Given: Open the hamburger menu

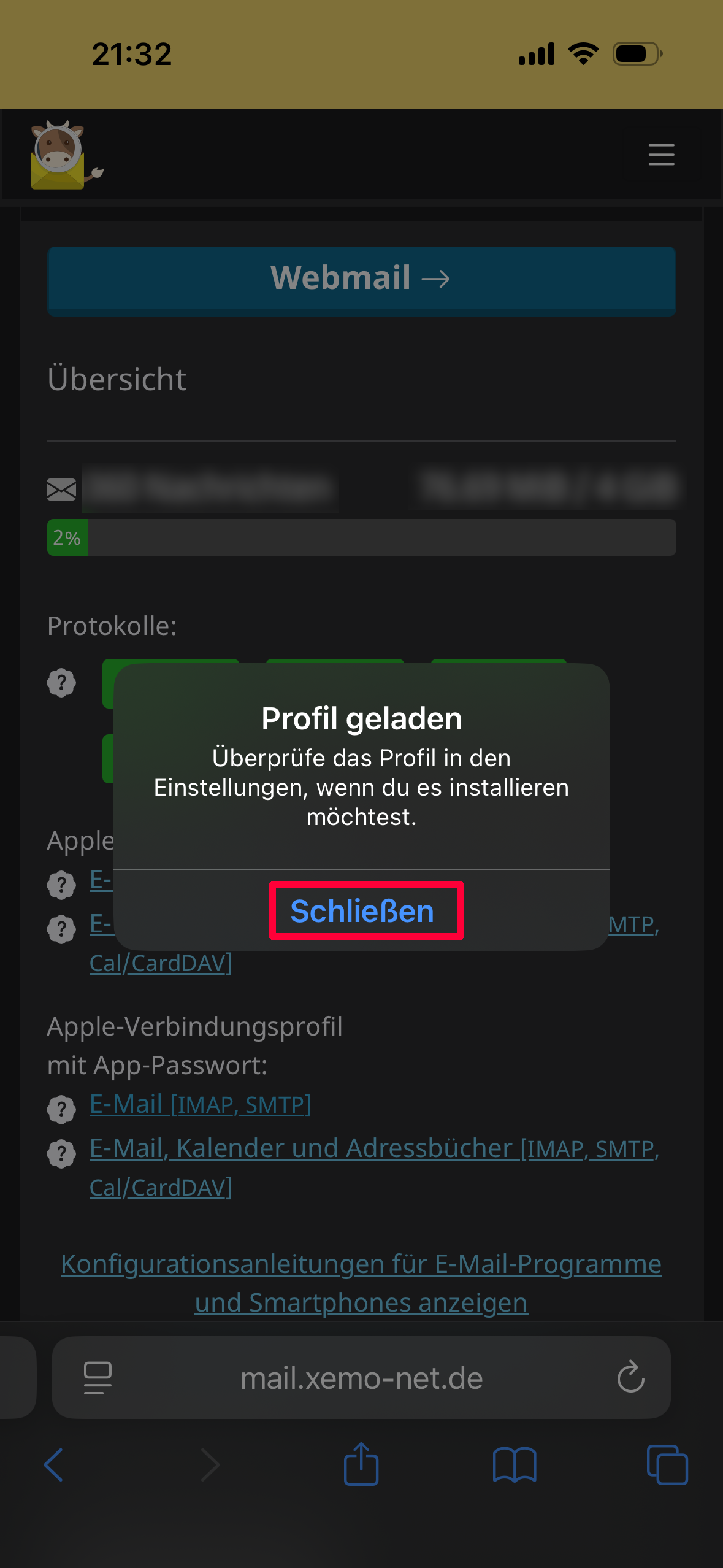Looking at the screenshot, I should 661,155.
